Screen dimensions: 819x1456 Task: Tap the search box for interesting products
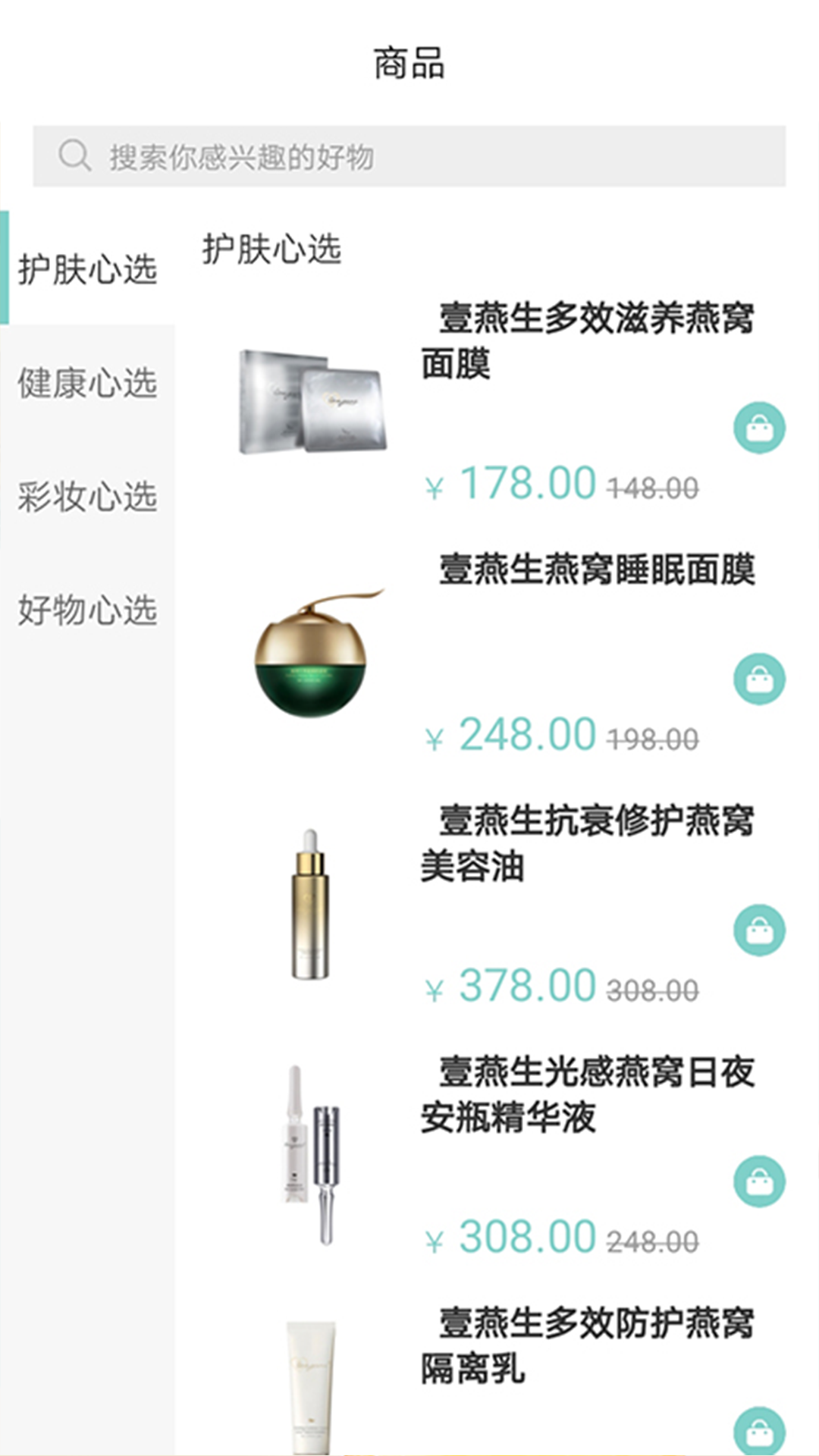coord(409,157)
